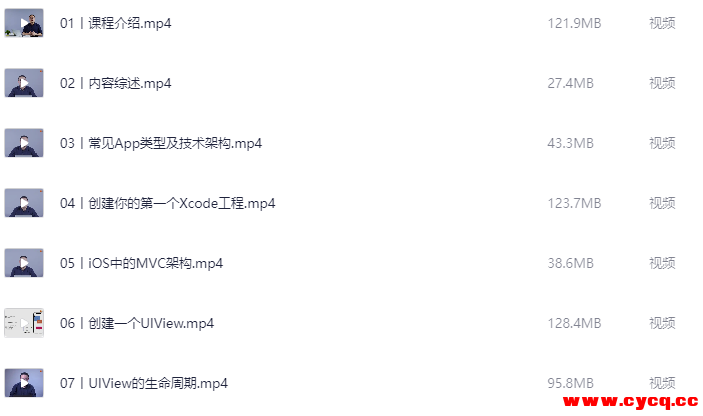Viewport: 703px width, 416px height.
Task: Tap the row 06丨创建一个UIView.mp4
Action: 137,323
